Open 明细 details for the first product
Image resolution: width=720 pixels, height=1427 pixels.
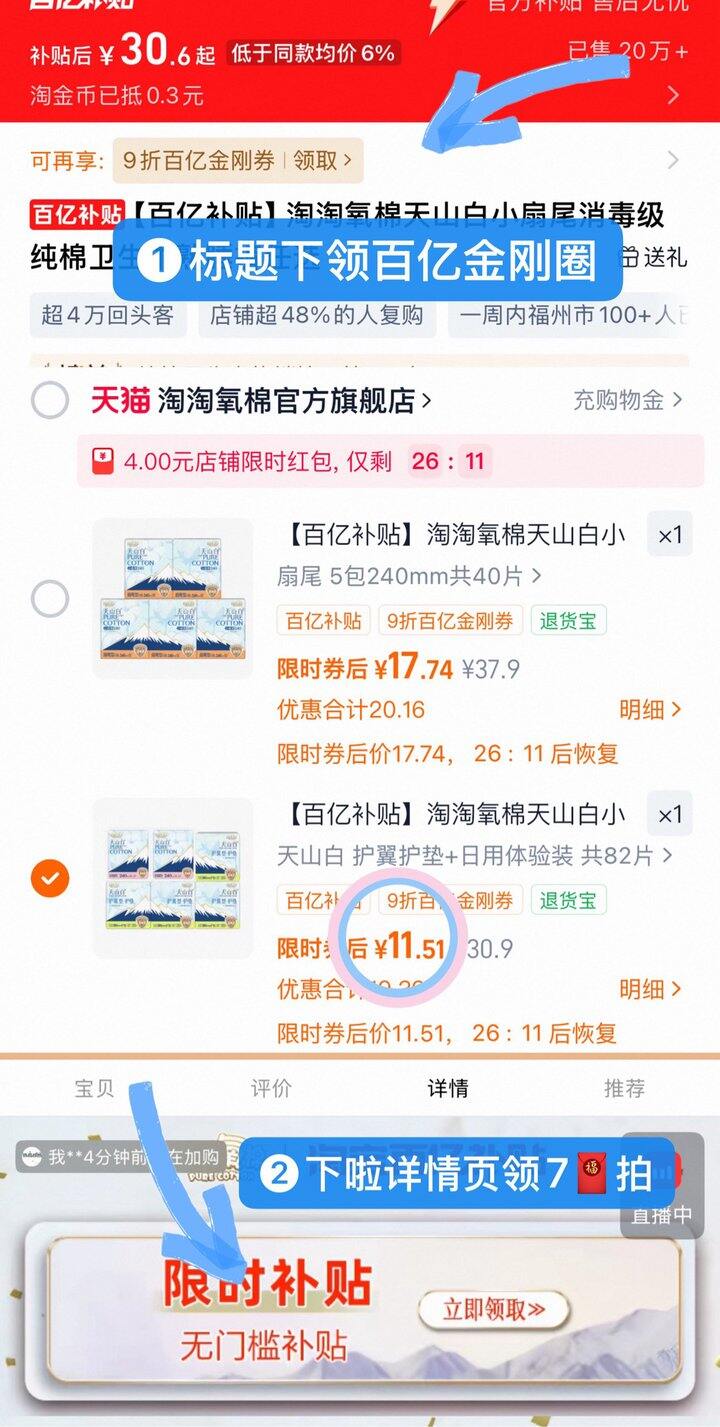652,710
